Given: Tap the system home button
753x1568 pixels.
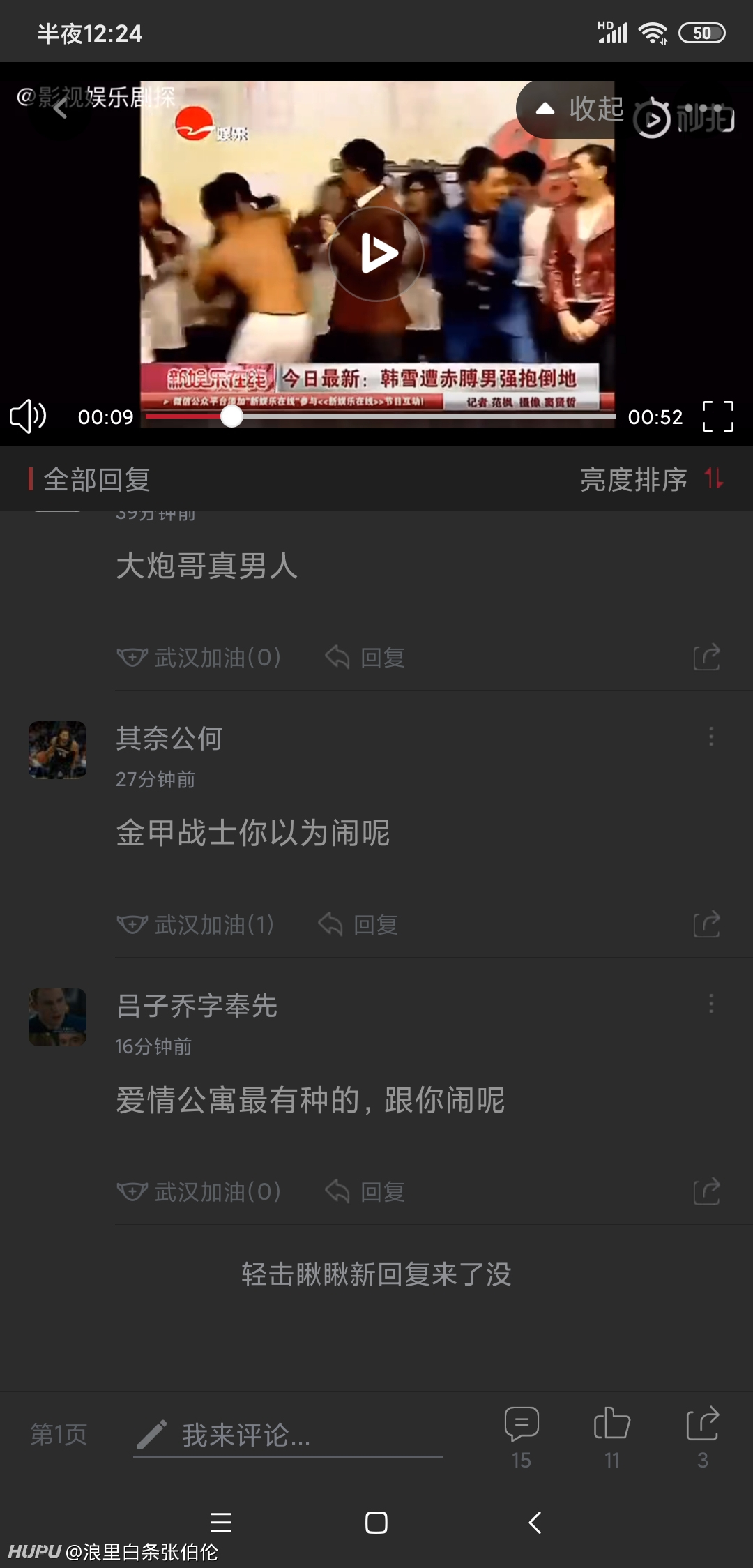Looking at the screenshot, I should [376, 1523].
